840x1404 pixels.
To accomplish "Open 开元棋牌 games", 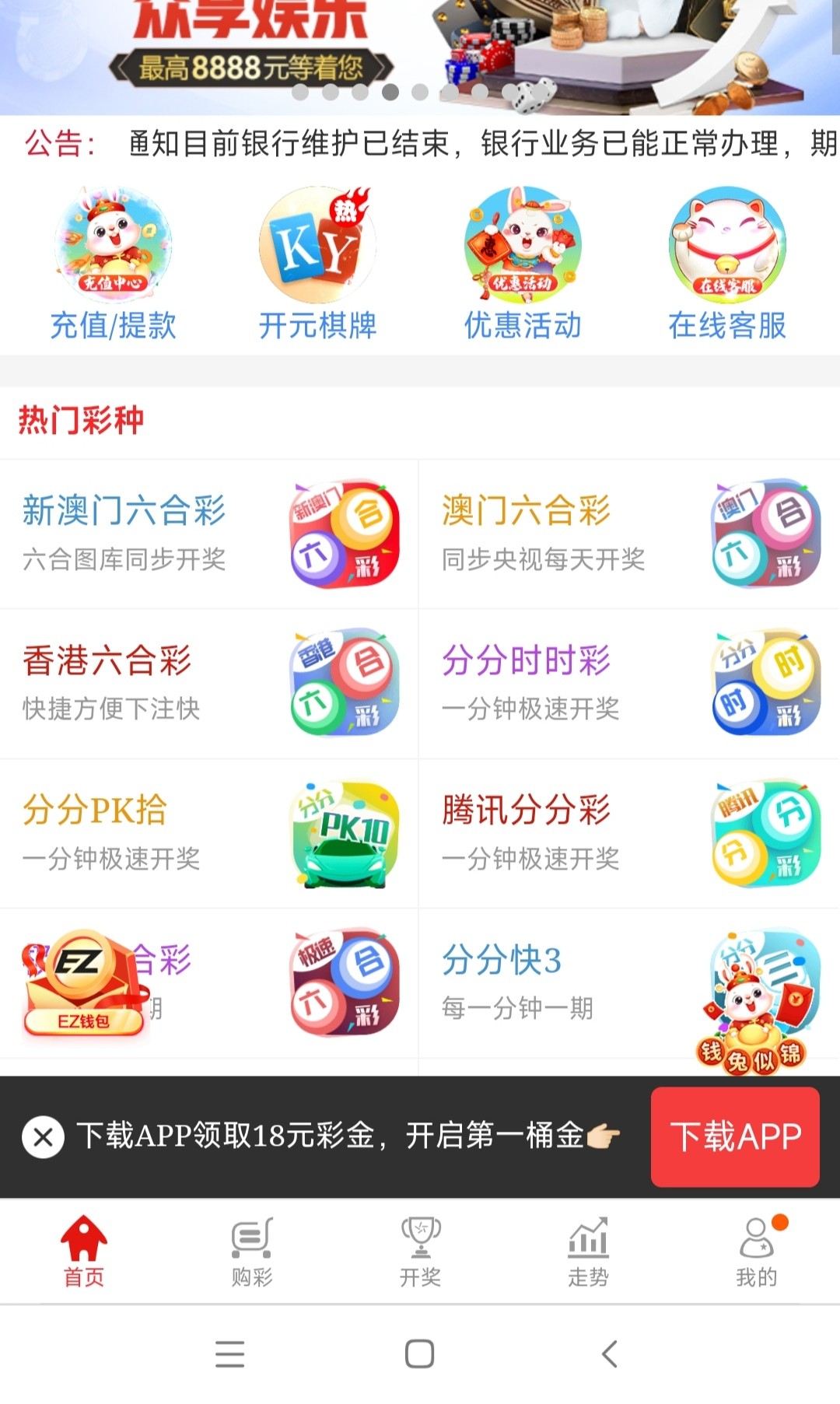I will click(x=317, y=264).
